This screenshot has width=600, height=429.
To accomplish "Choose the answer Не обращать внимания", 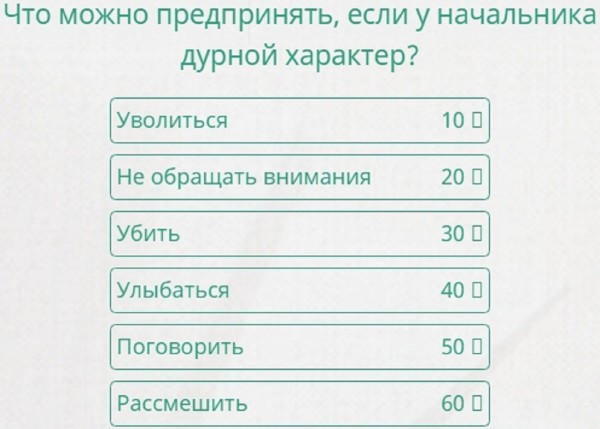I will (x=299, y=178).
